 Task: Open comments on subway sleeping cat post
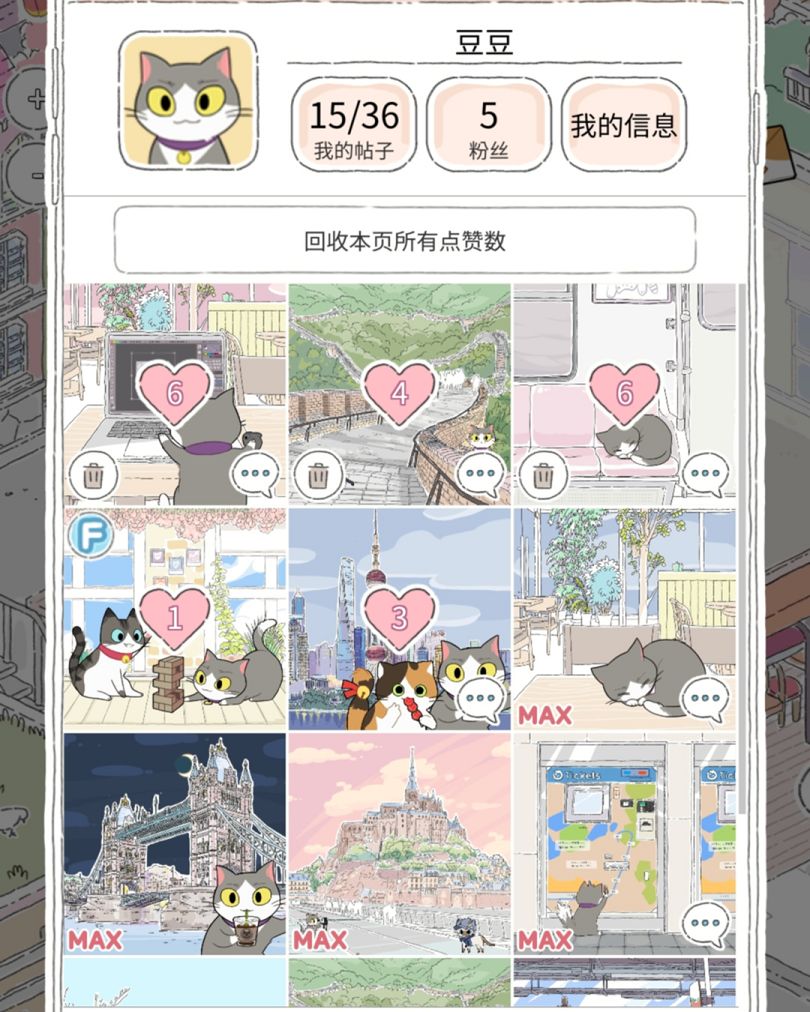point(706,475)
